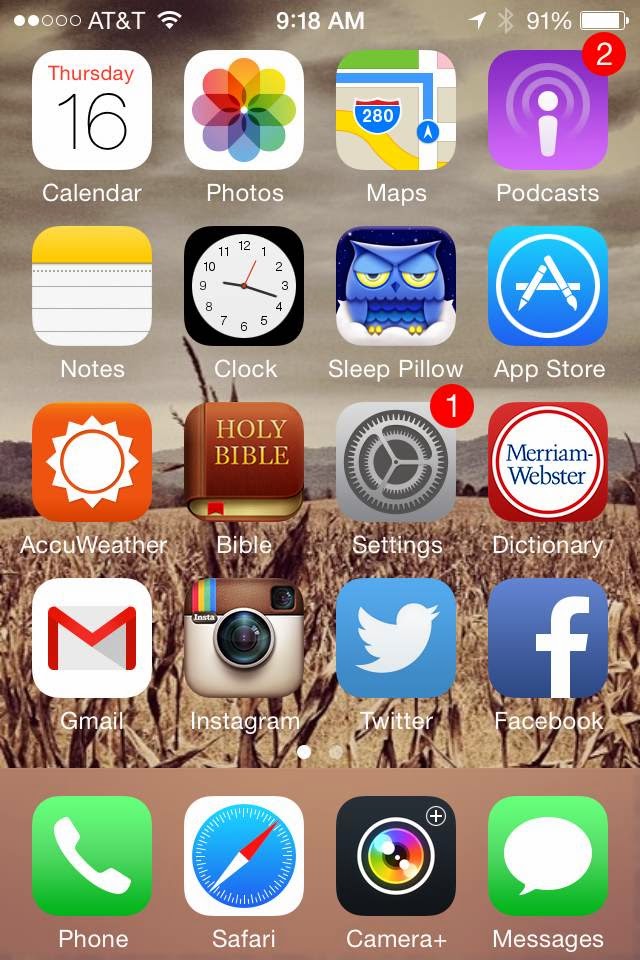Open Facebook

coord(547,638)
